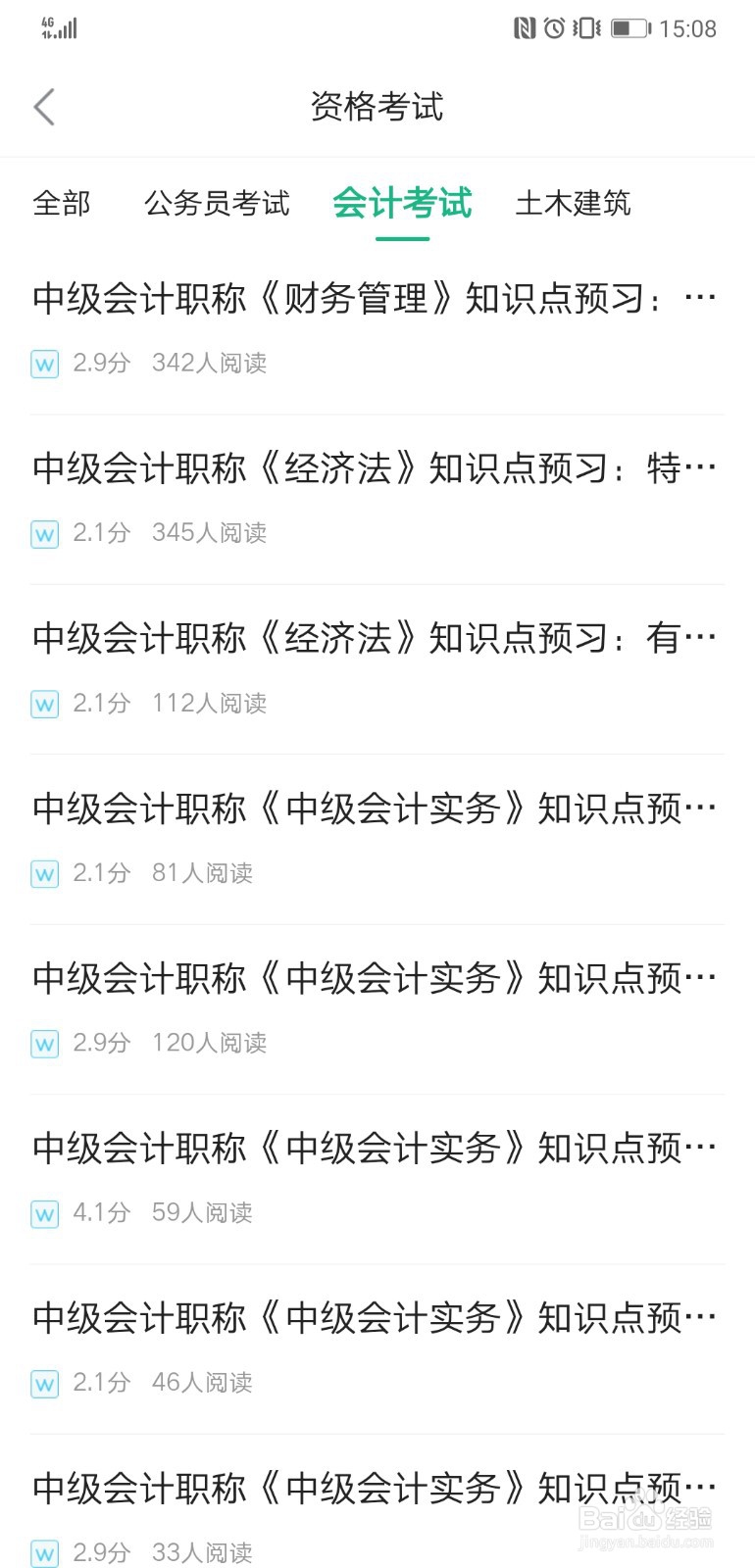This screenshot has width=755, height=1568.
Task: Select the W icon beside 112人阅读
Action: pos(43,703)
